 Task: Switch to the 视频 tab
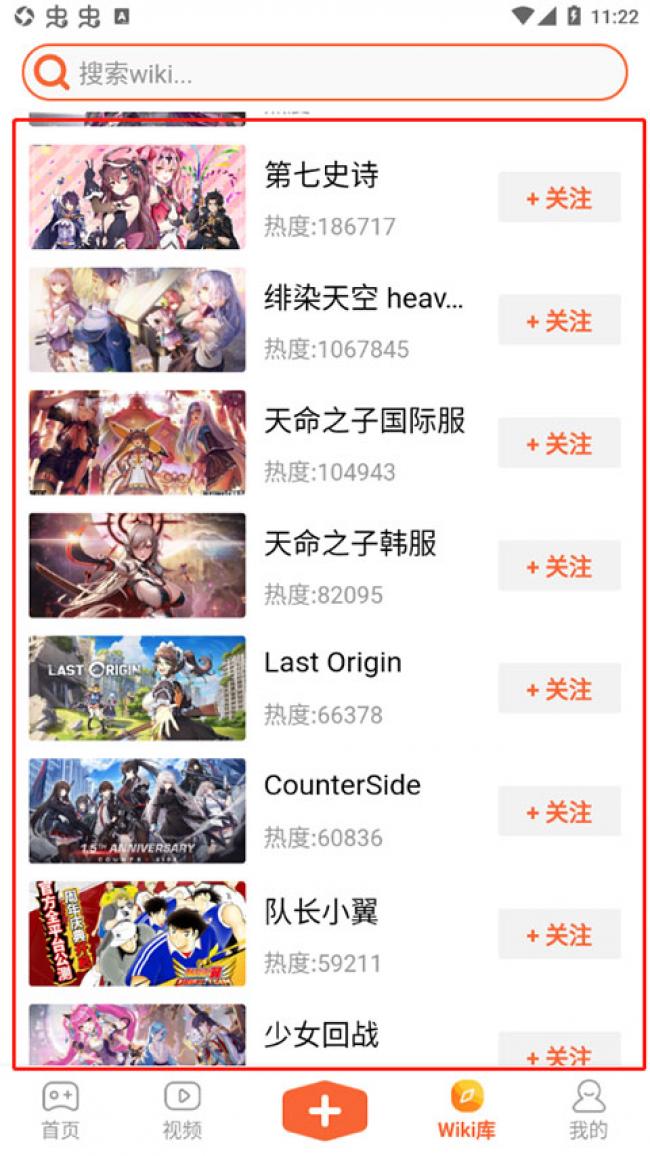point(182,1110)
